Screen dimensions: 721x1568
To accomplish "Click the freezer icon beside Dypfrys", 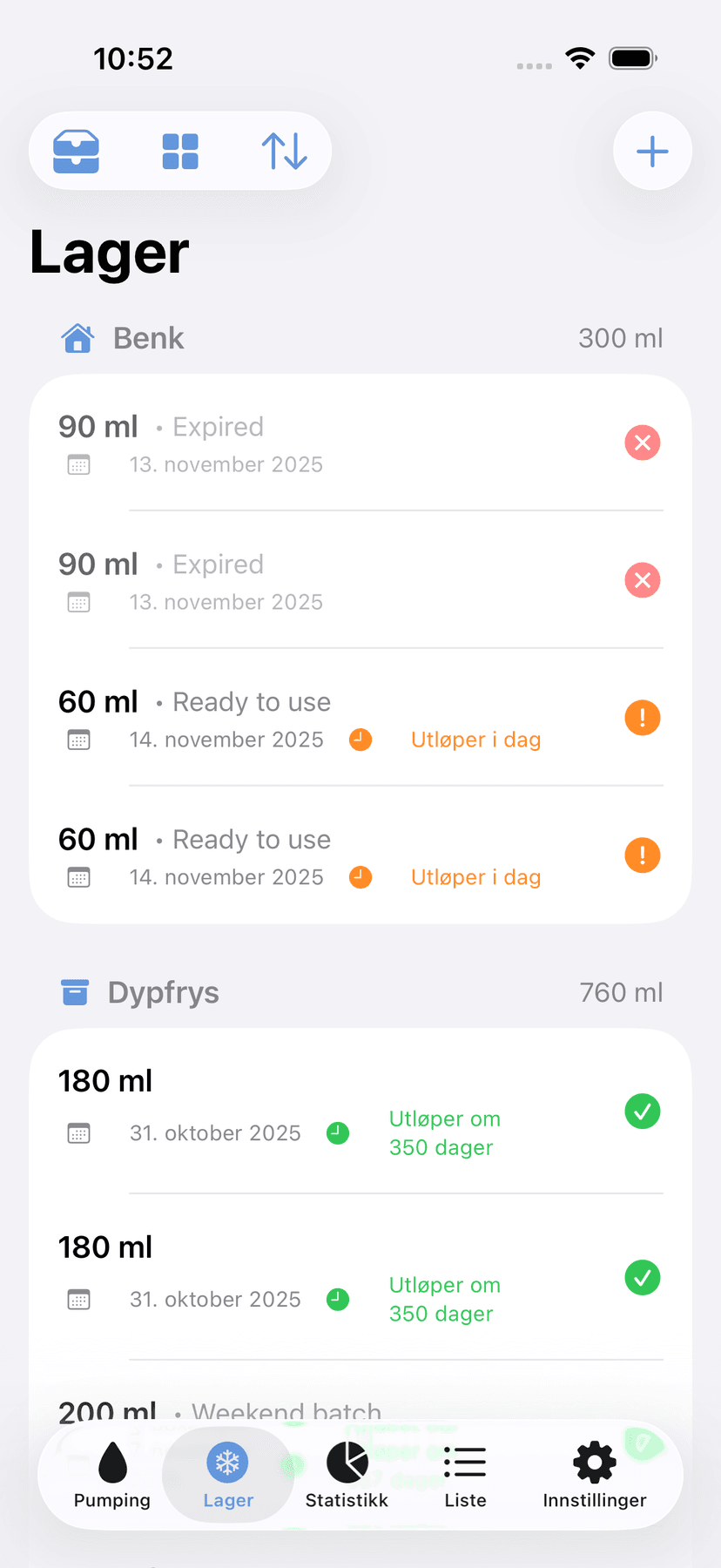I will pyautogui.click(x=75, y=992).
